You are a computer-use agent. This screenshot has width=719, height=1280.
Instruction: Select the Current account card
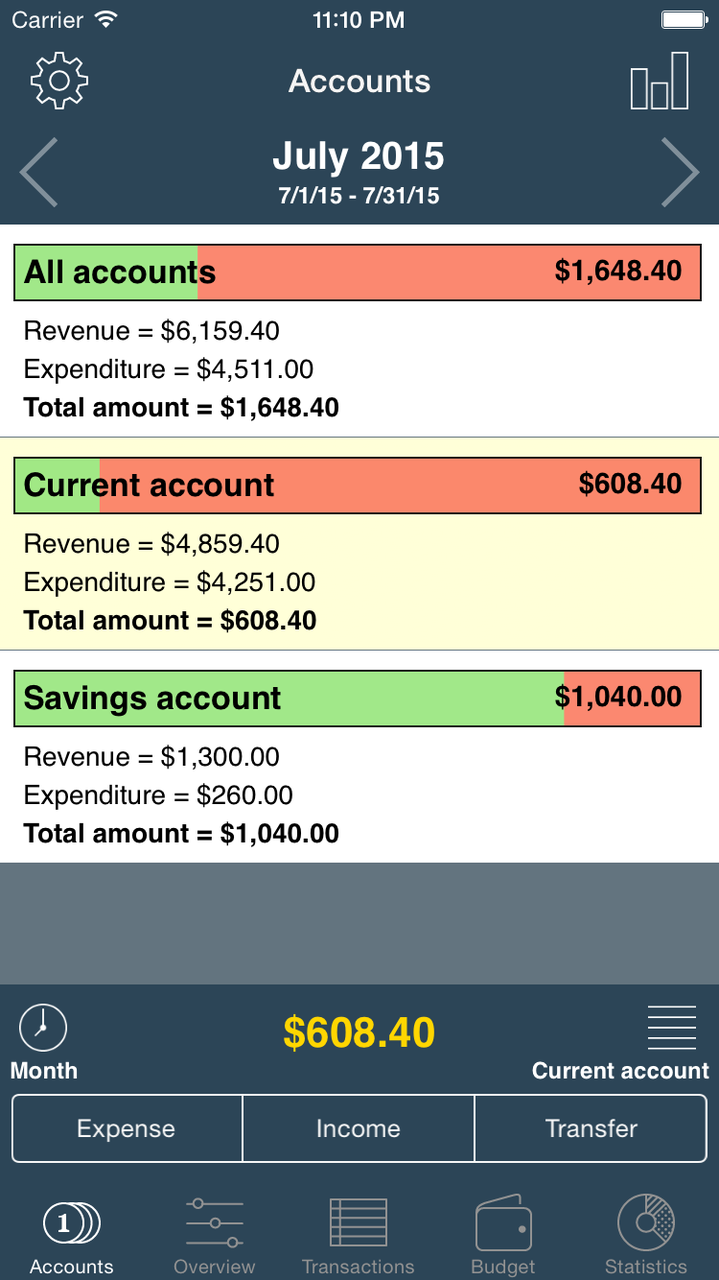pyautogui.click(x=359, y=544)
